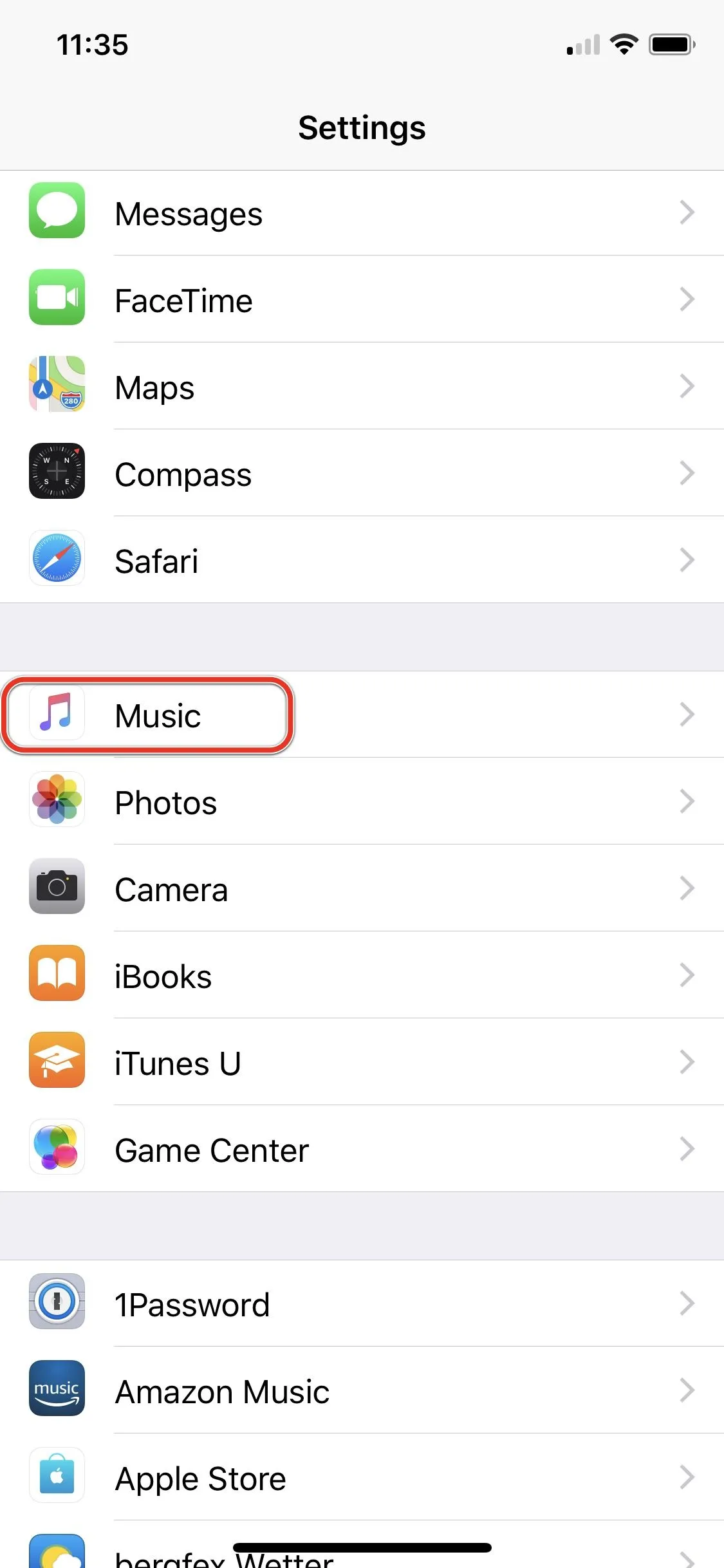724x1568 pixels.
Task: Open 1Password settings
Action: 360,1304
